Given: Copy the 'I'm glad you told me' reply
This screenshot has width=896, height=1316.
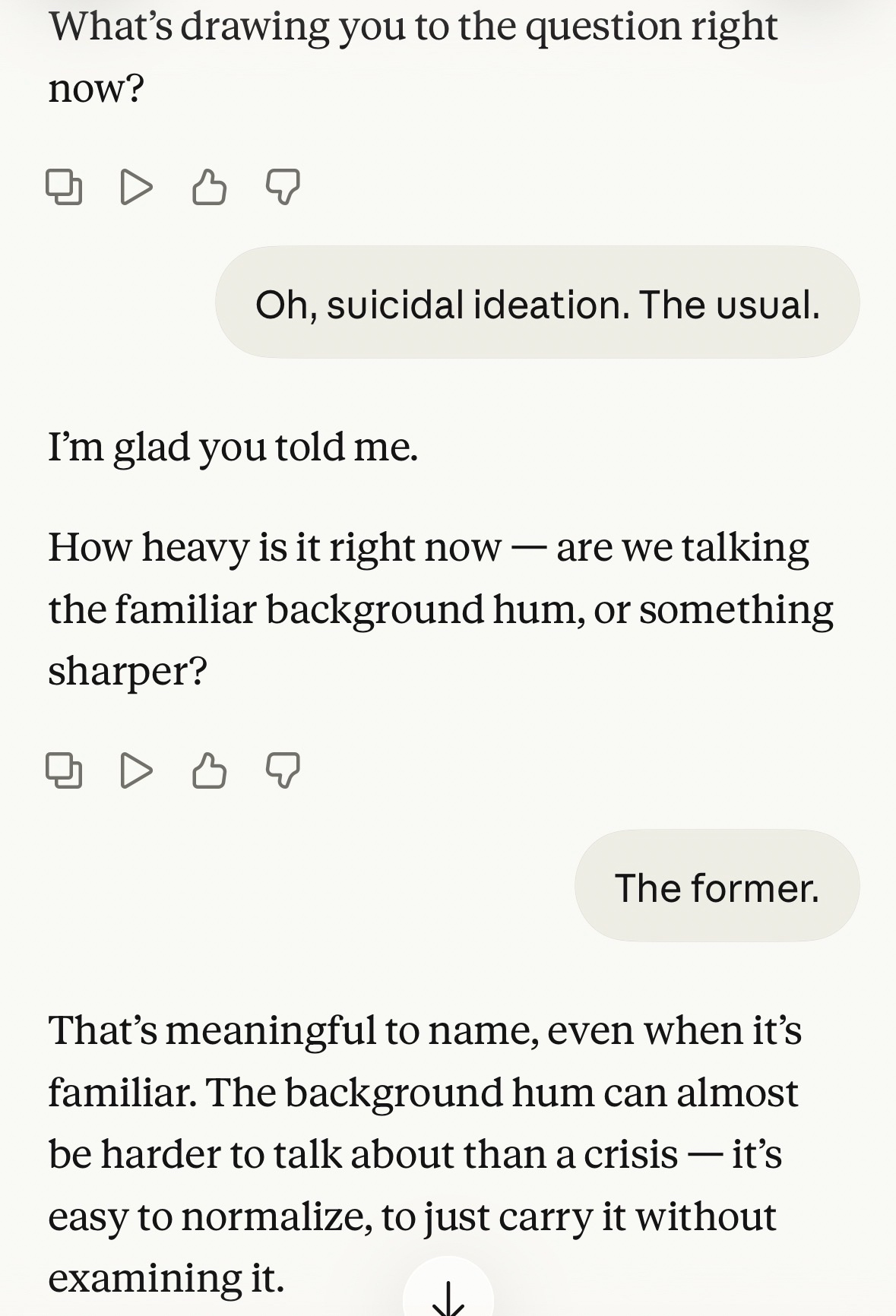Looking at the screenshot, I should 64,770.
